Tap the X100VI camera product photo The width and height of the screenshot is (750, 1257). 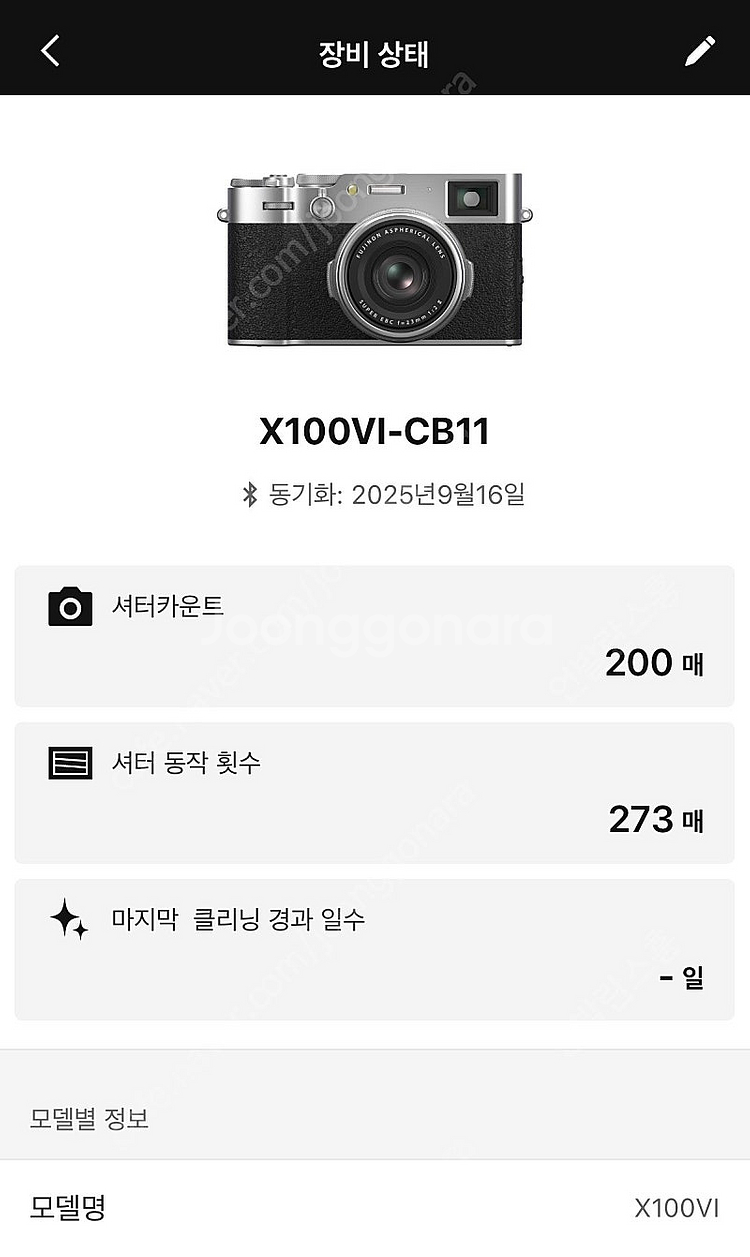pyautogui.click(x=375, y=262)
